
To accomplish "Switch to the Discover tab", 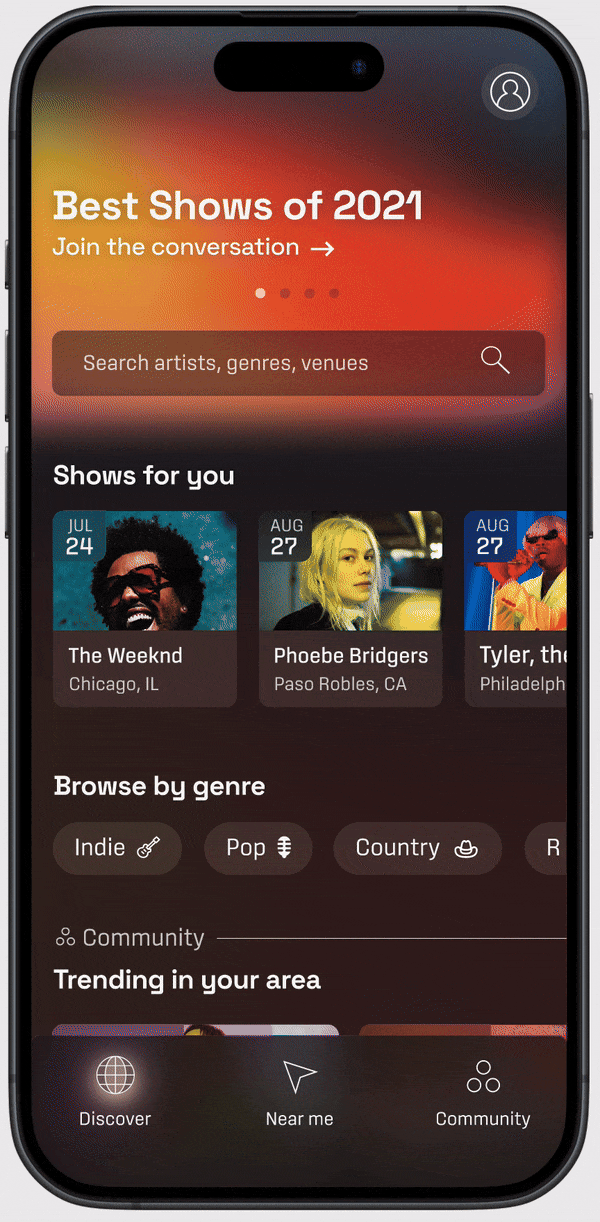I will tap(115, 1093).
